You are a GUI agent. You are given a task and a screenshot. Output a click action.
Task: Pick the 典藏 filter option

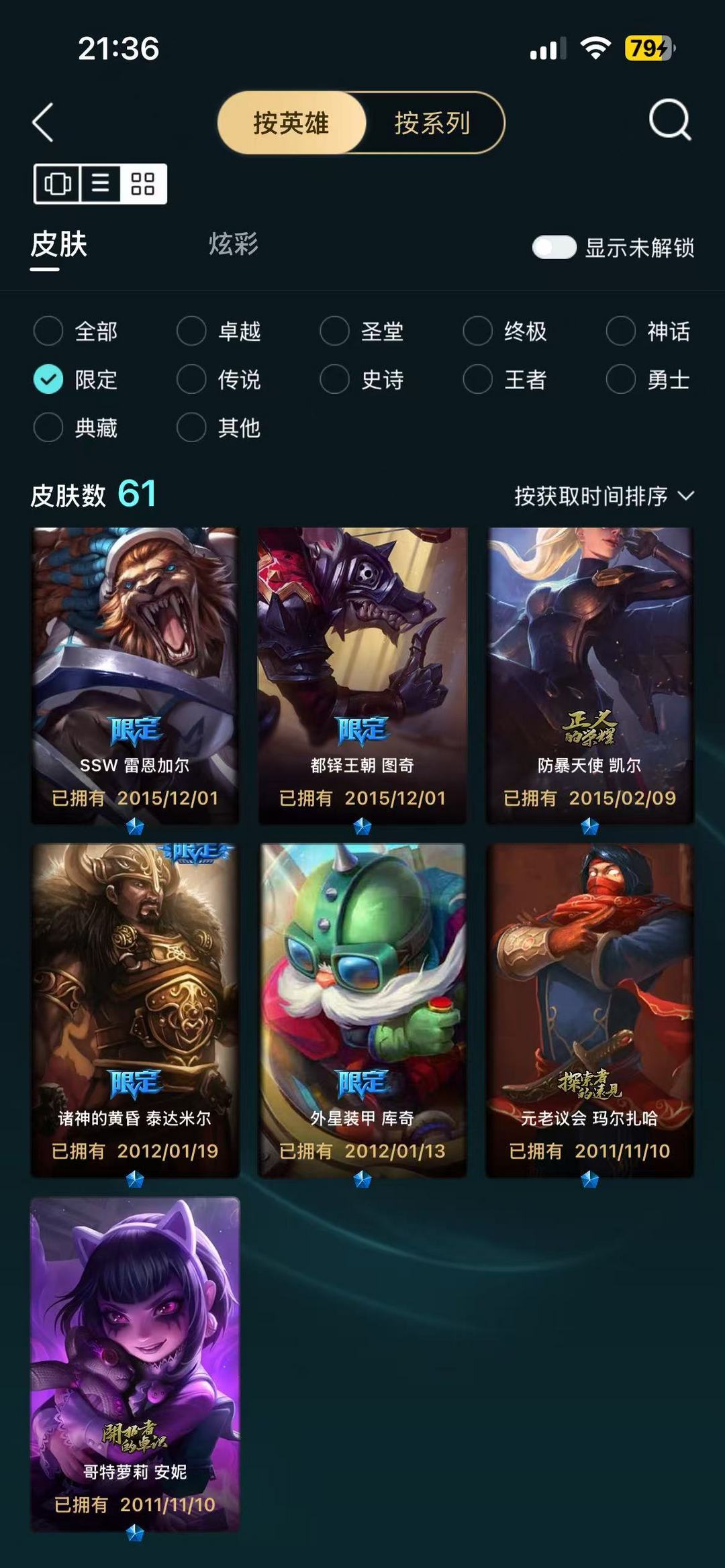(x=76, y=427)
